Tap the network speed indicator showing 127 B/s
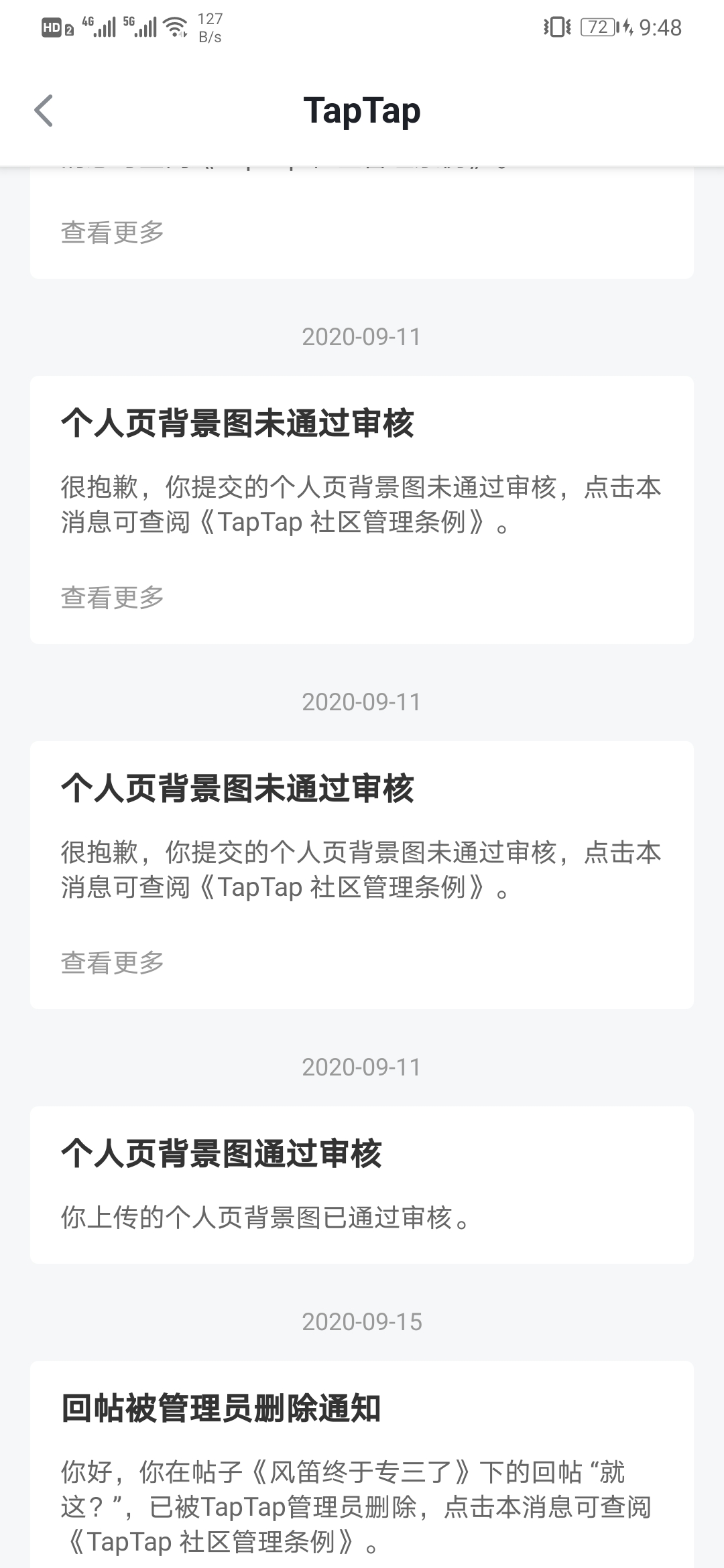 [210, 27]
